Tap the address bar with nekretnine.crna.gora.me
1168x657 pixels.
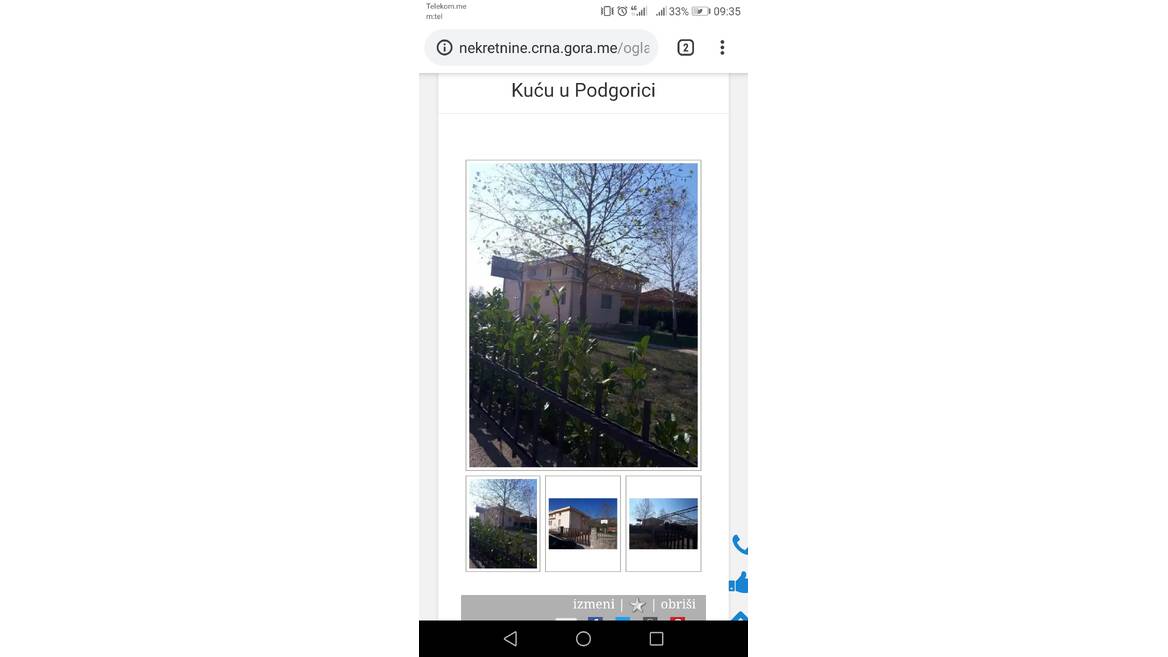click(553, 48)
